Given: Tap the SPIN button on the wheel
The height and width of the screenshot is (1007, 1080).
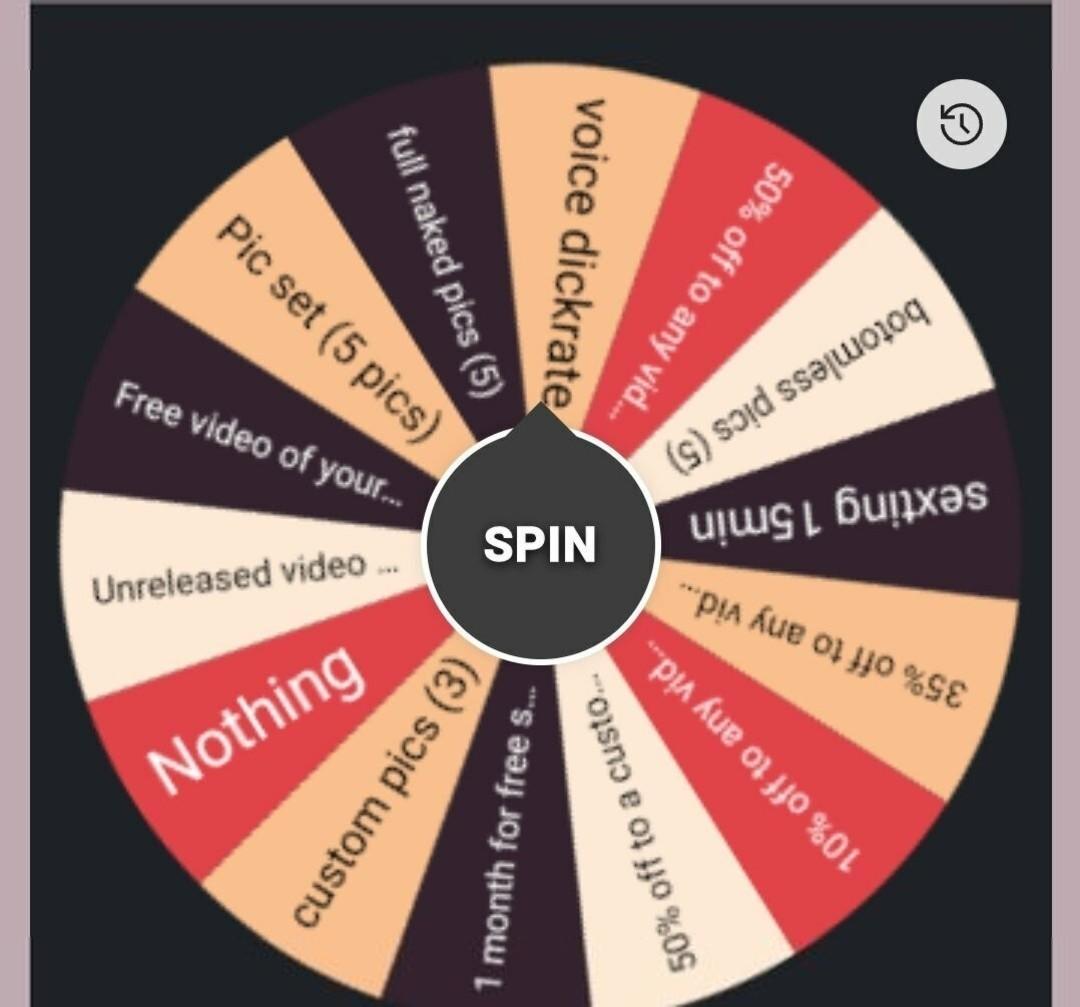Looking at the screenshot, I should point(540,545).
